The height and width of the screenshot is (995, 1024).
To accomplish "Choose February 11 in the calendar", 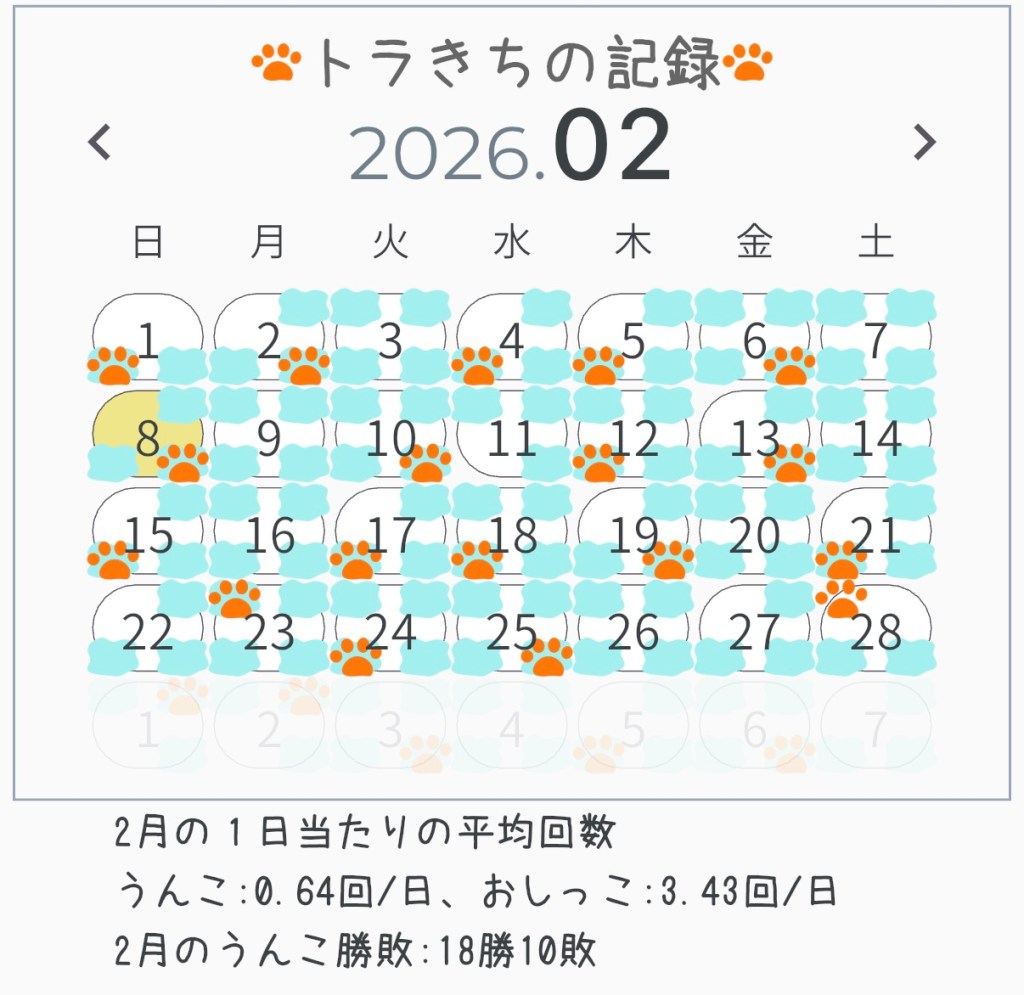I will coord(512,438).
